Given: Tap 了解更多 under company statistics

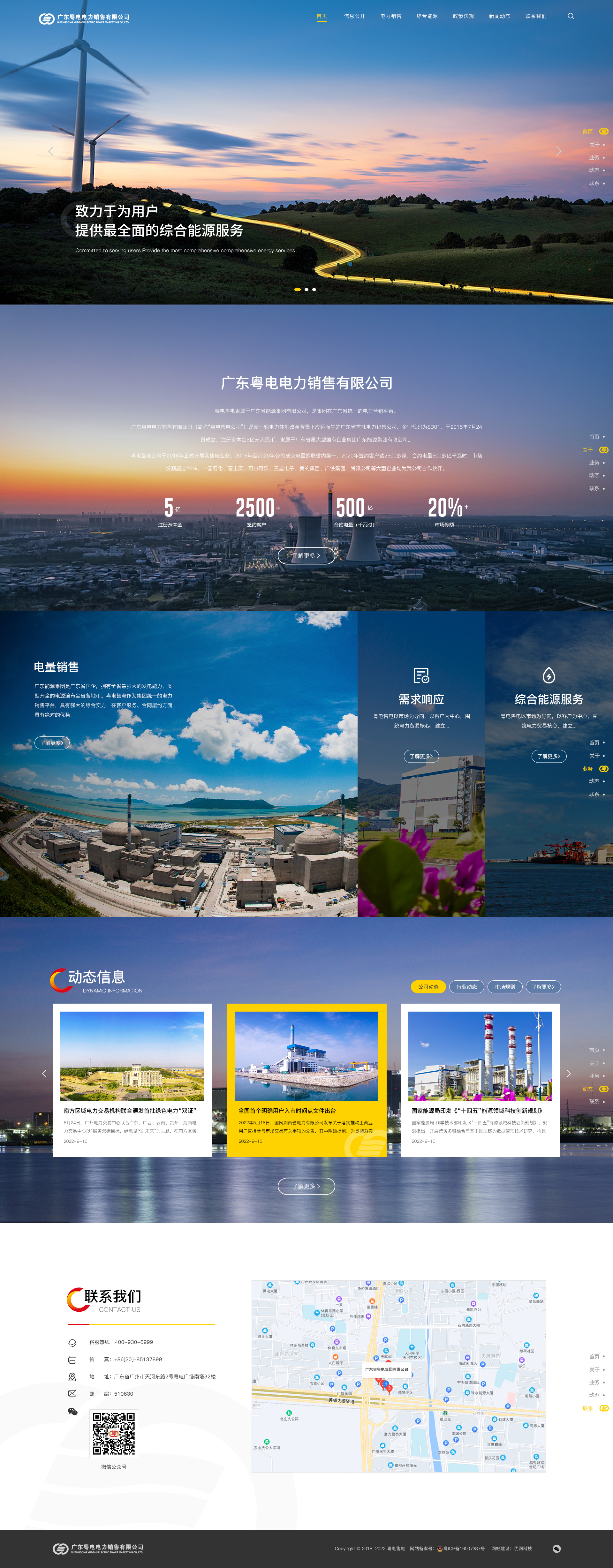Looking at the screenshot, I should pyautogui.click(x=306, y=556).
